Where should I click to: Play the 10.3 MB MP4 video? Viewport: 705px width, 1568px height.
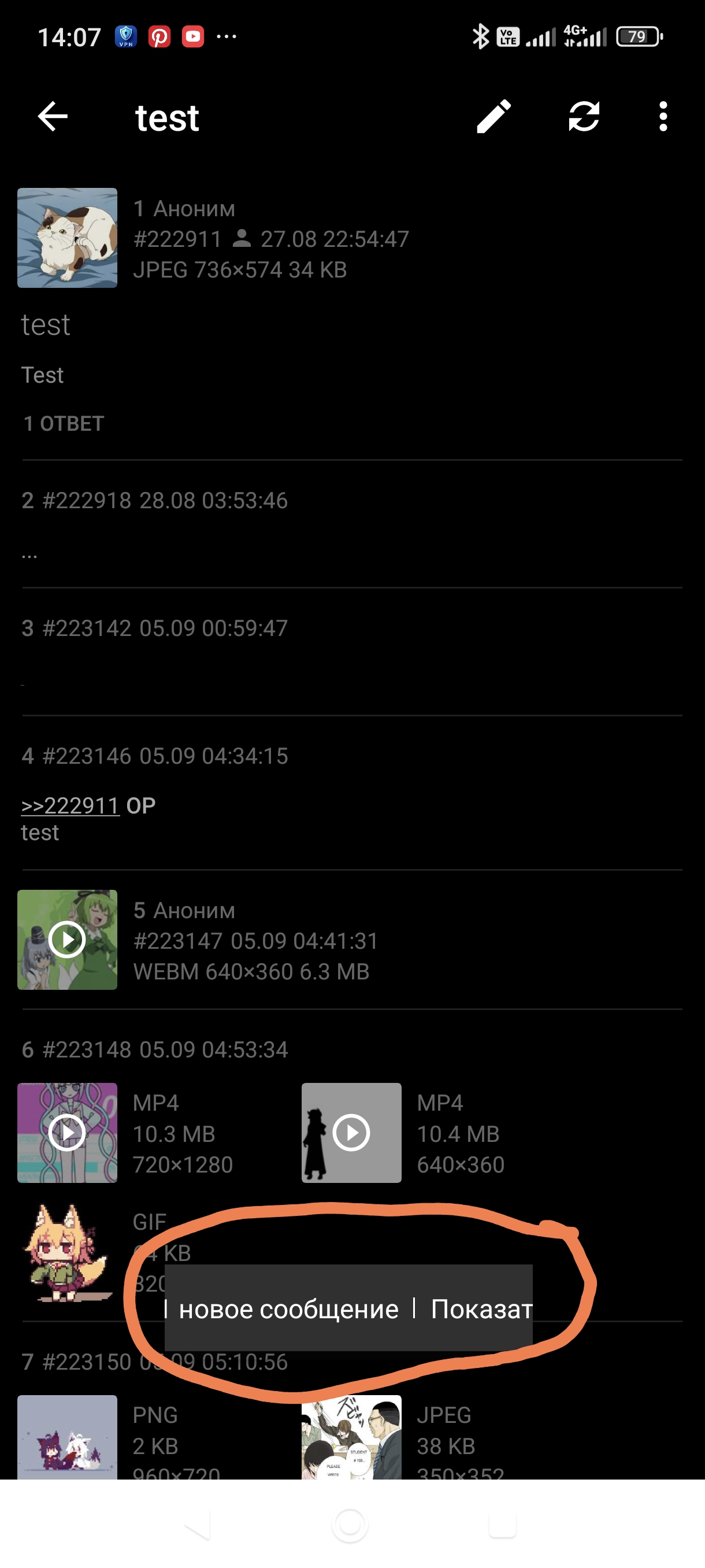click(x=67, y=1133)
